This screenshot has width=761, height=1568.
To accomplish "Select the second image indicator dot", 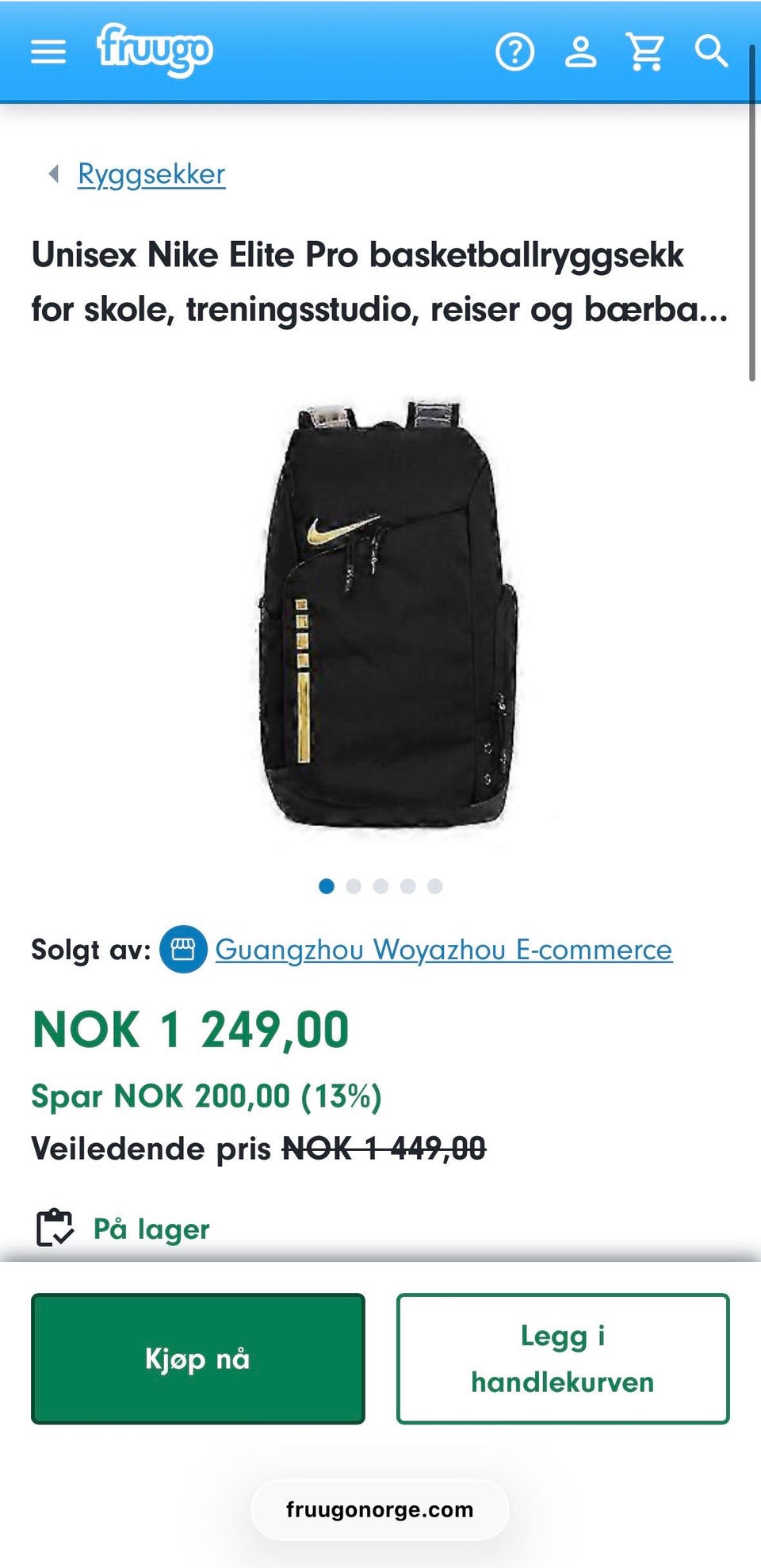I will point(354,886).
